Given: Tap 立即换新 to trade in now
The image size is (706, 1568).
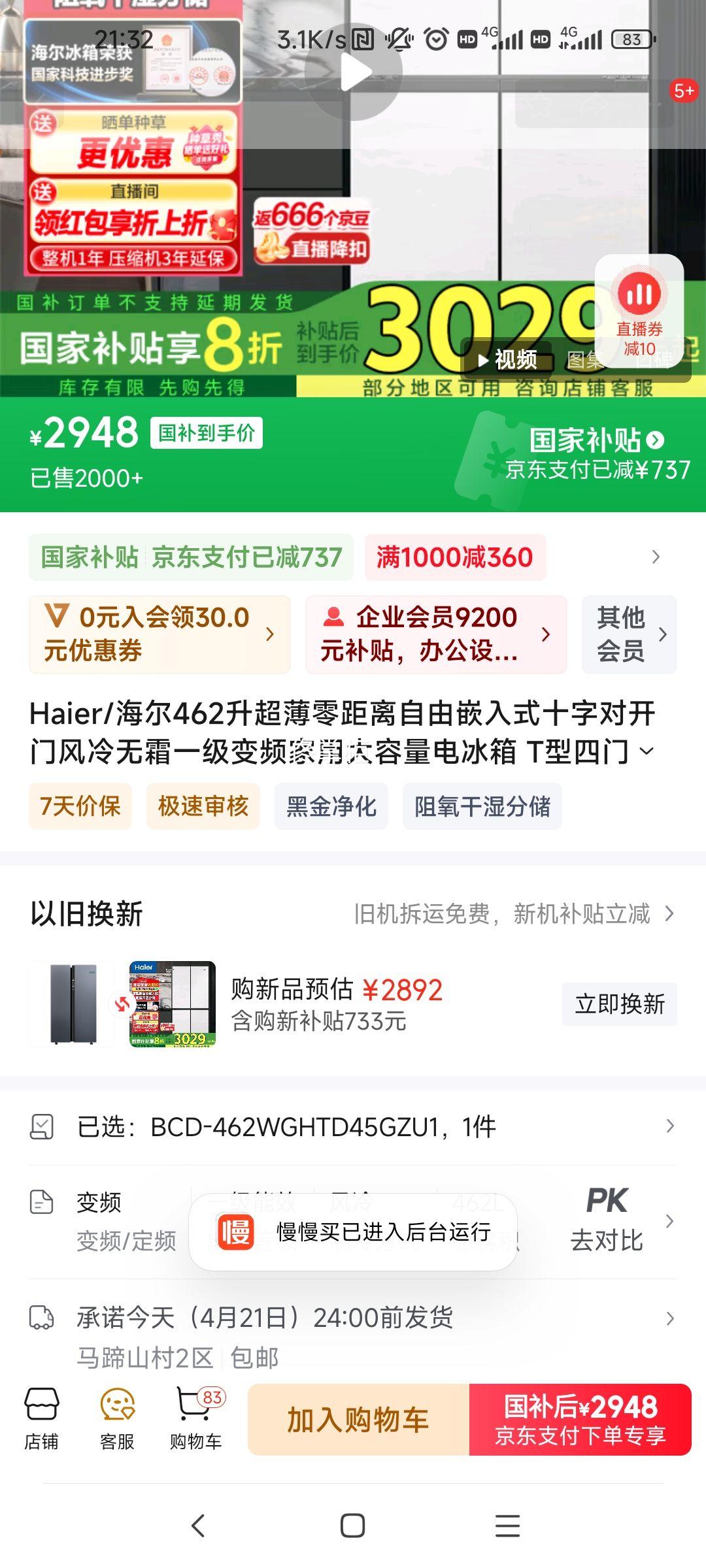Looking at the screenshot, I should [618, 1004].
